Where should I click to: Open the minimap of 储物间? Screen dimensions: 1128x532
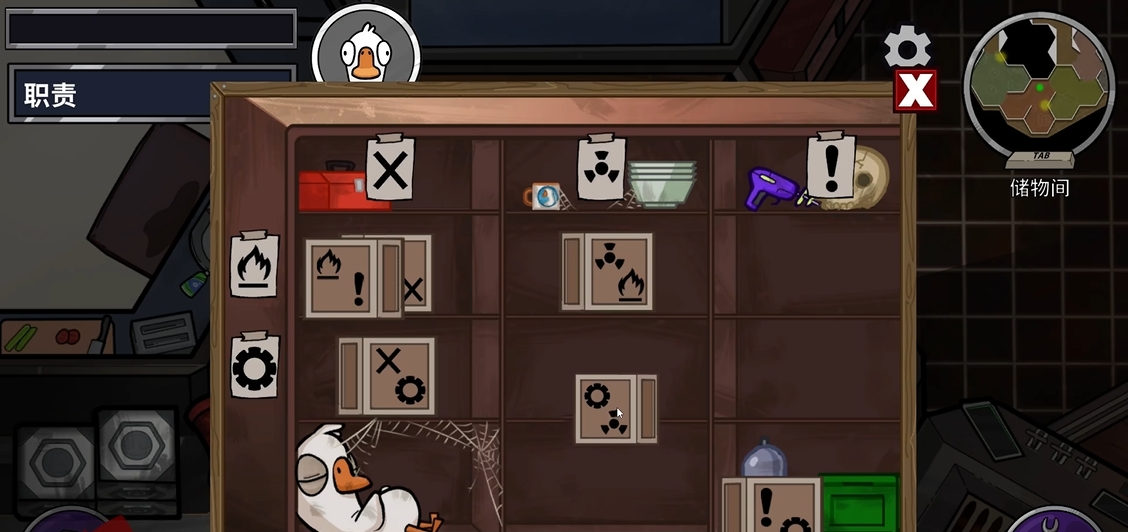coord(1039,88)
